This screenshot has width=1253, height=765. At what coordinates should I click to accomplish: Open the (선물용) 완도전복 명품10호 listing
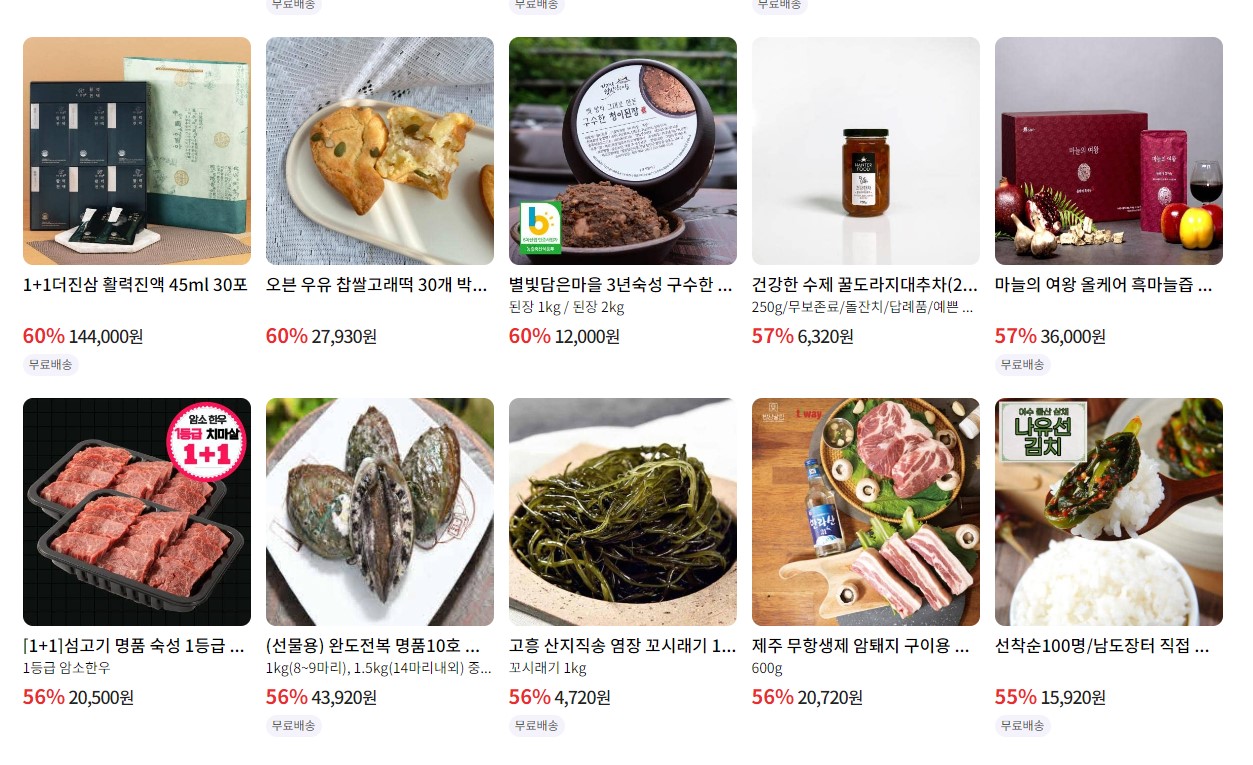tap(380, 512)
